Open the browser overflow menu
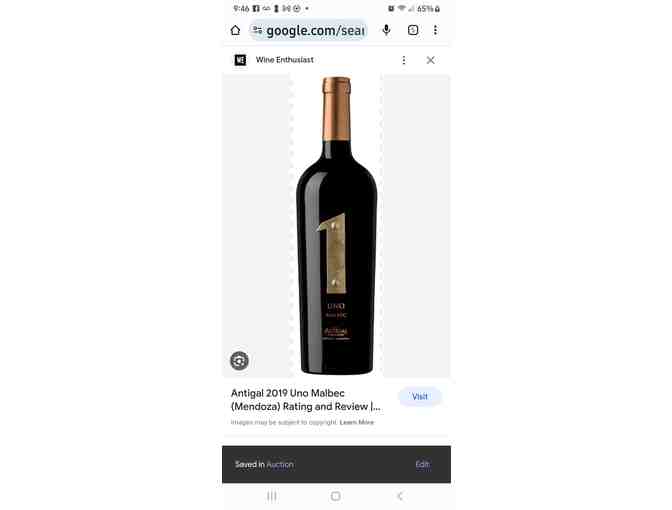Screen dimensions: 672x510 click(x=435, y=31)
